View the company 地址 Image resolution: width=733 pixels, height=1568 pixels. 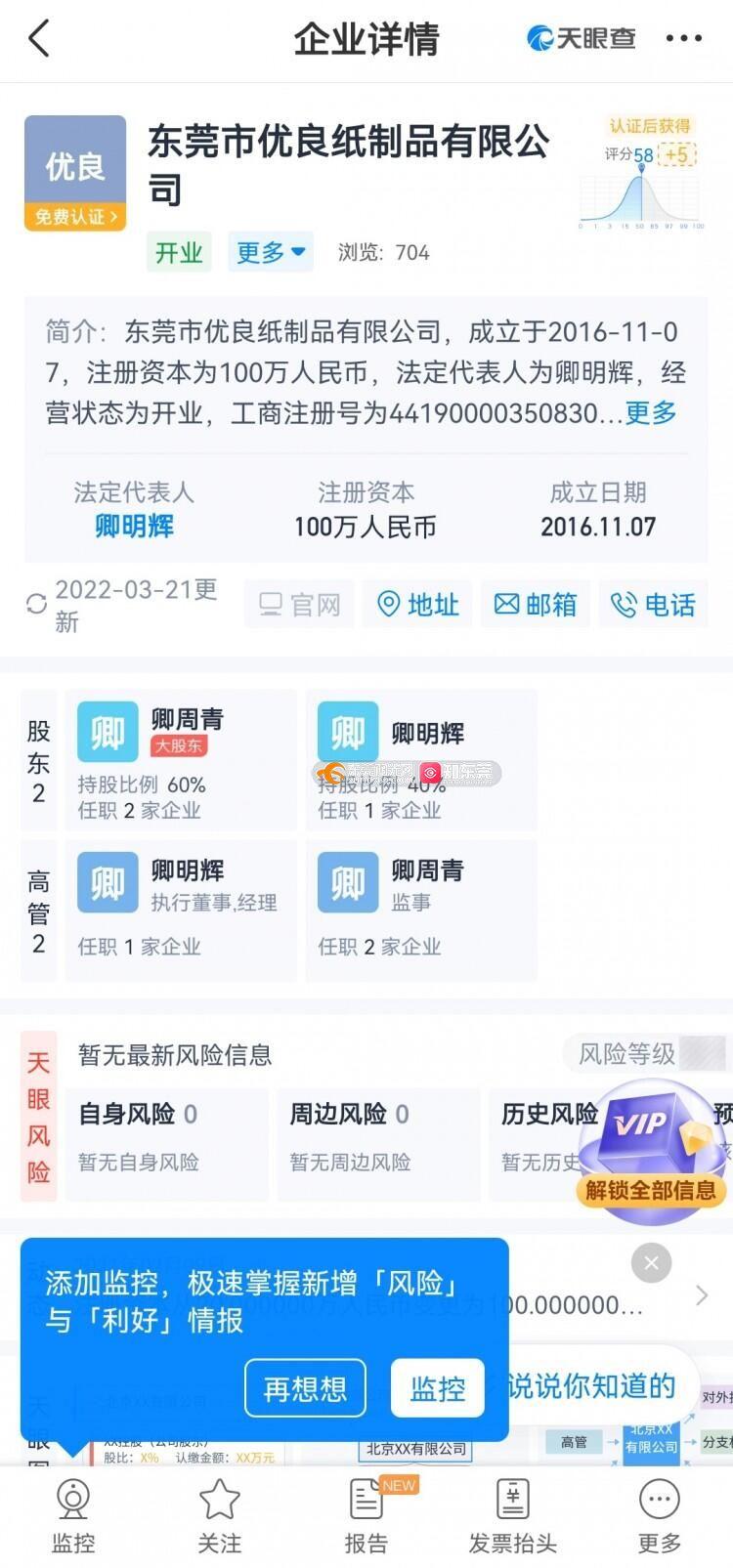click(x=418, y=605)
